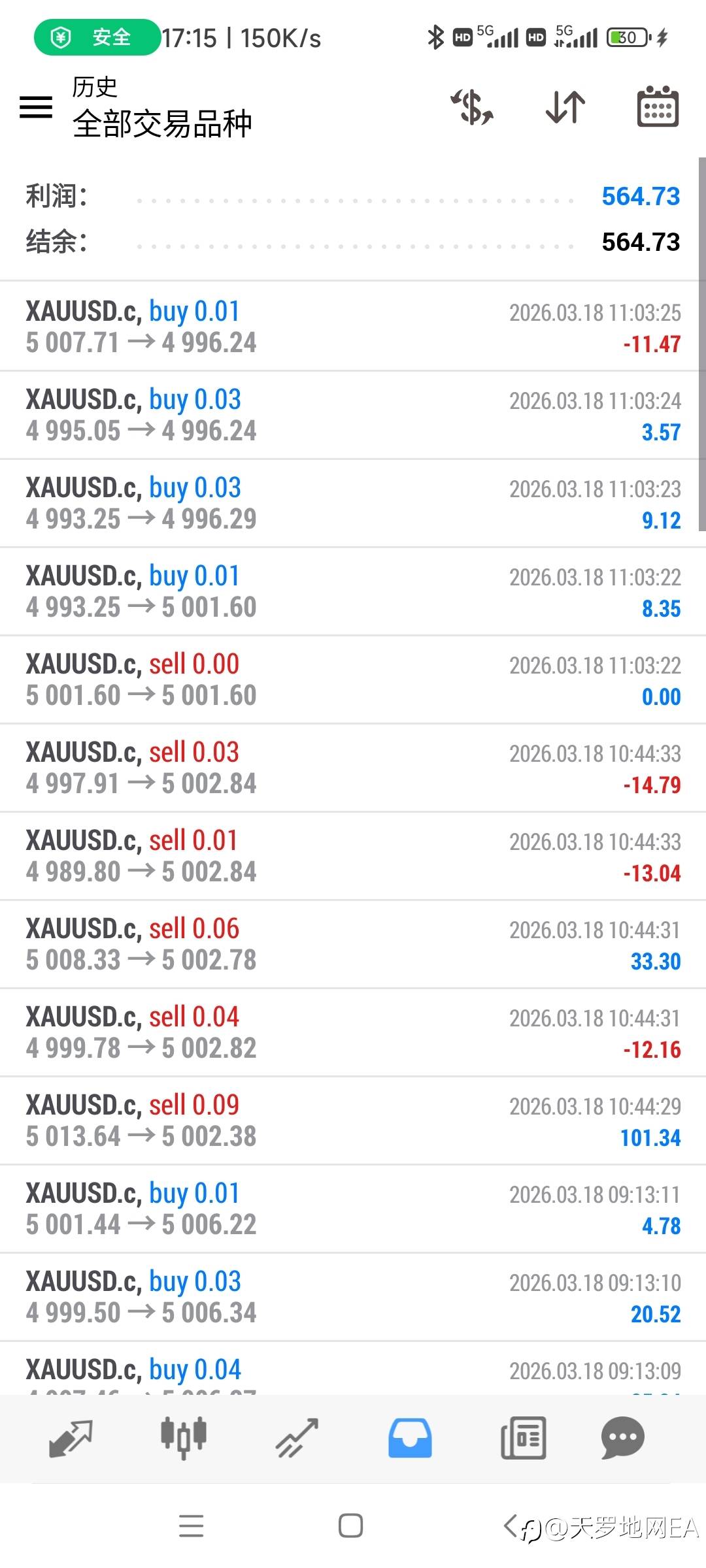This screenshot has height=1568, width=706.
Task: Tap the system recent apps button
Action: click(x=191, y=1526)
